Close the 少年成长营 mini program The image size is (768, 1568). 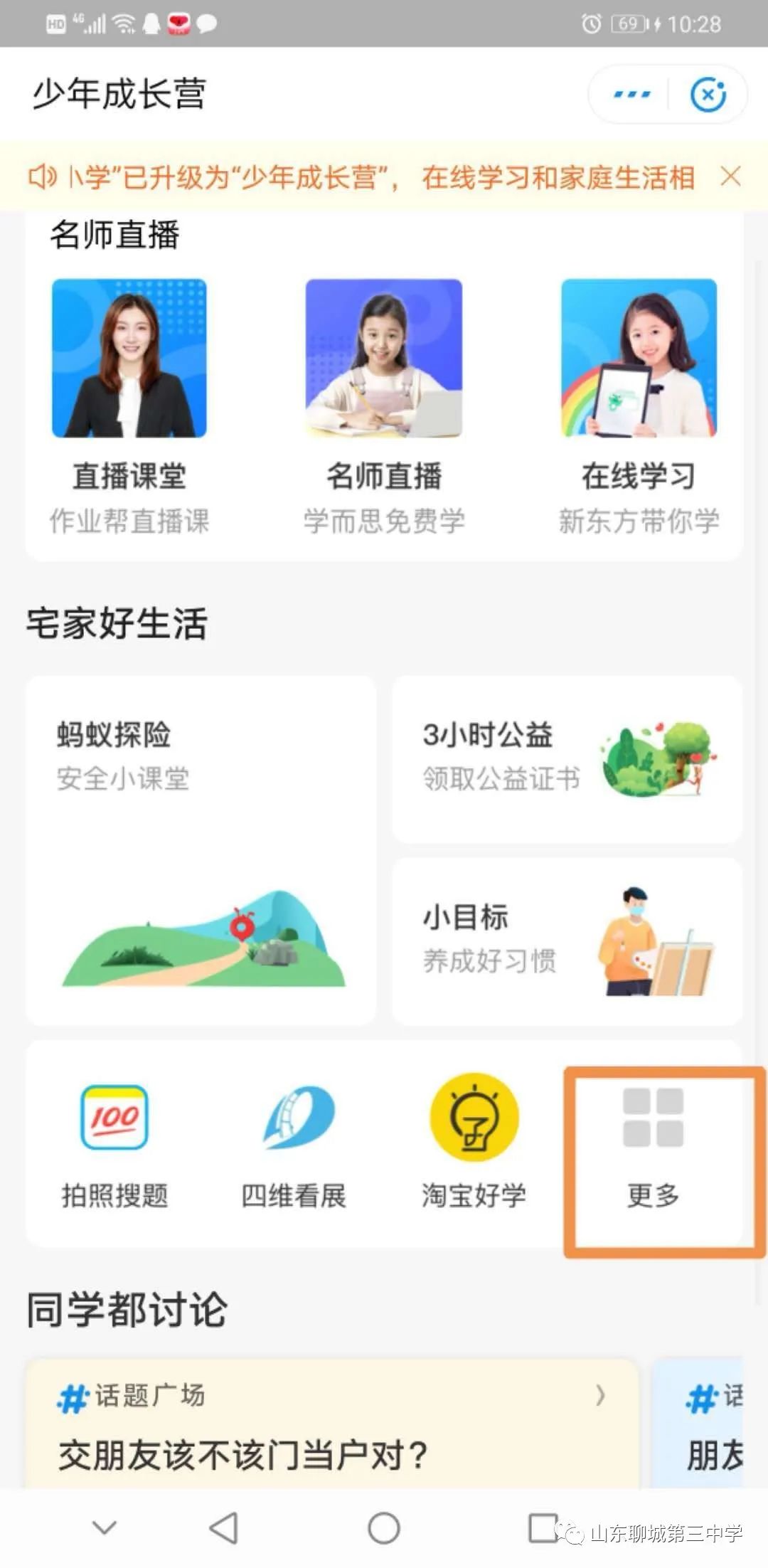[x=708, y=94]
